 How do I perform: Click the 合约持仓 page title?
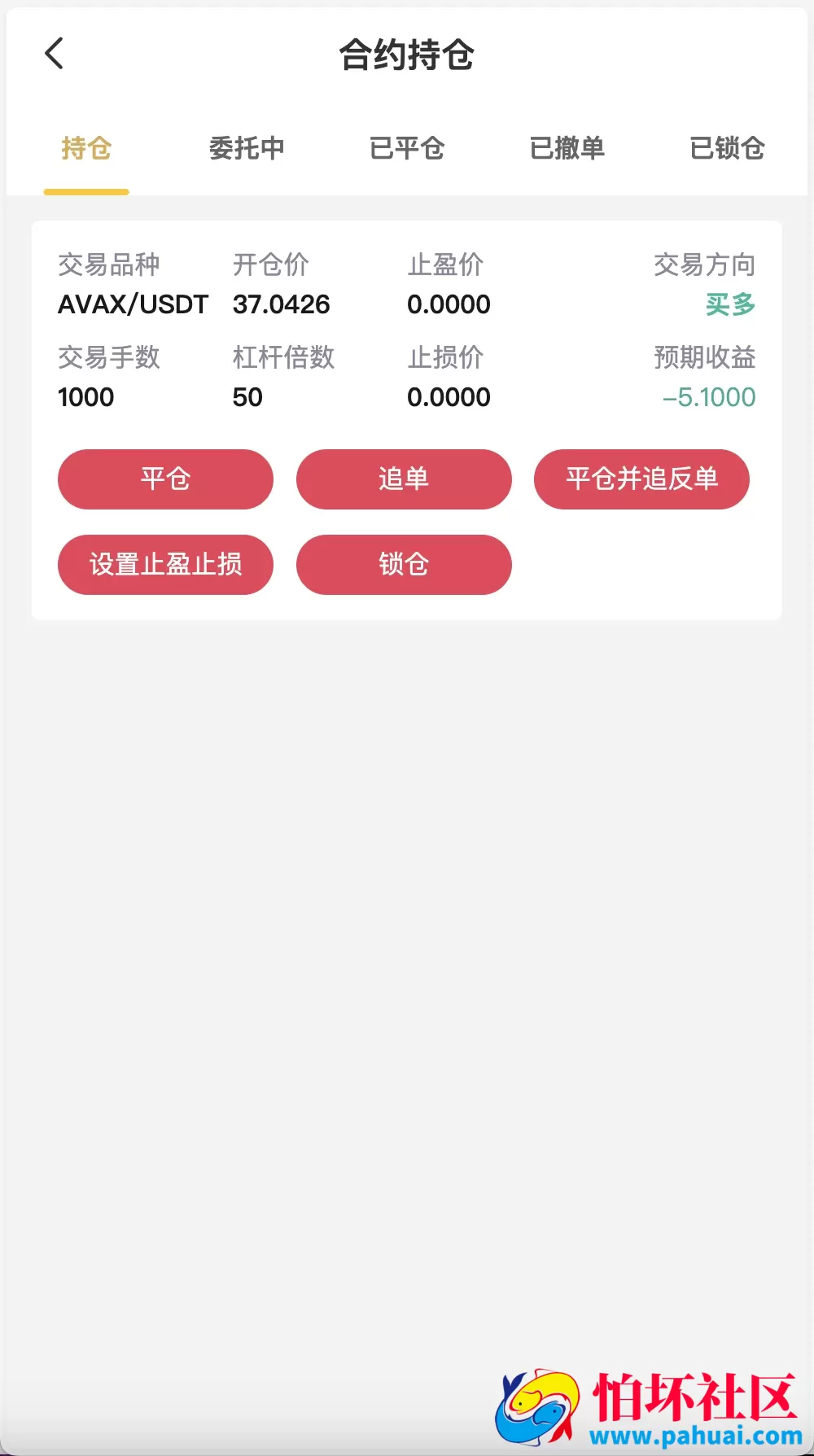tap(406, 55)
